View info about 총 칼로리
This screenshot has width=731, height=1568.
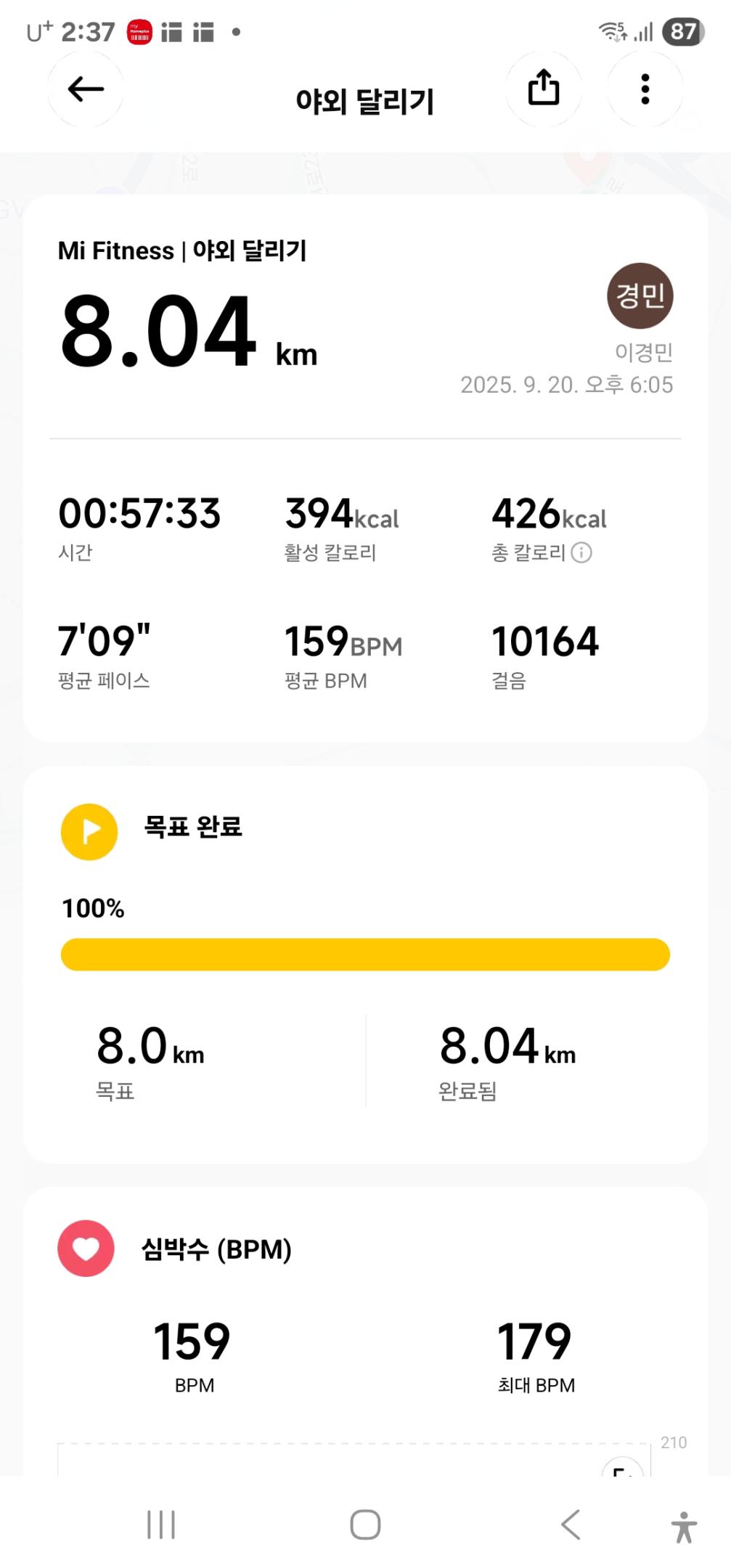tap(581, 553)
